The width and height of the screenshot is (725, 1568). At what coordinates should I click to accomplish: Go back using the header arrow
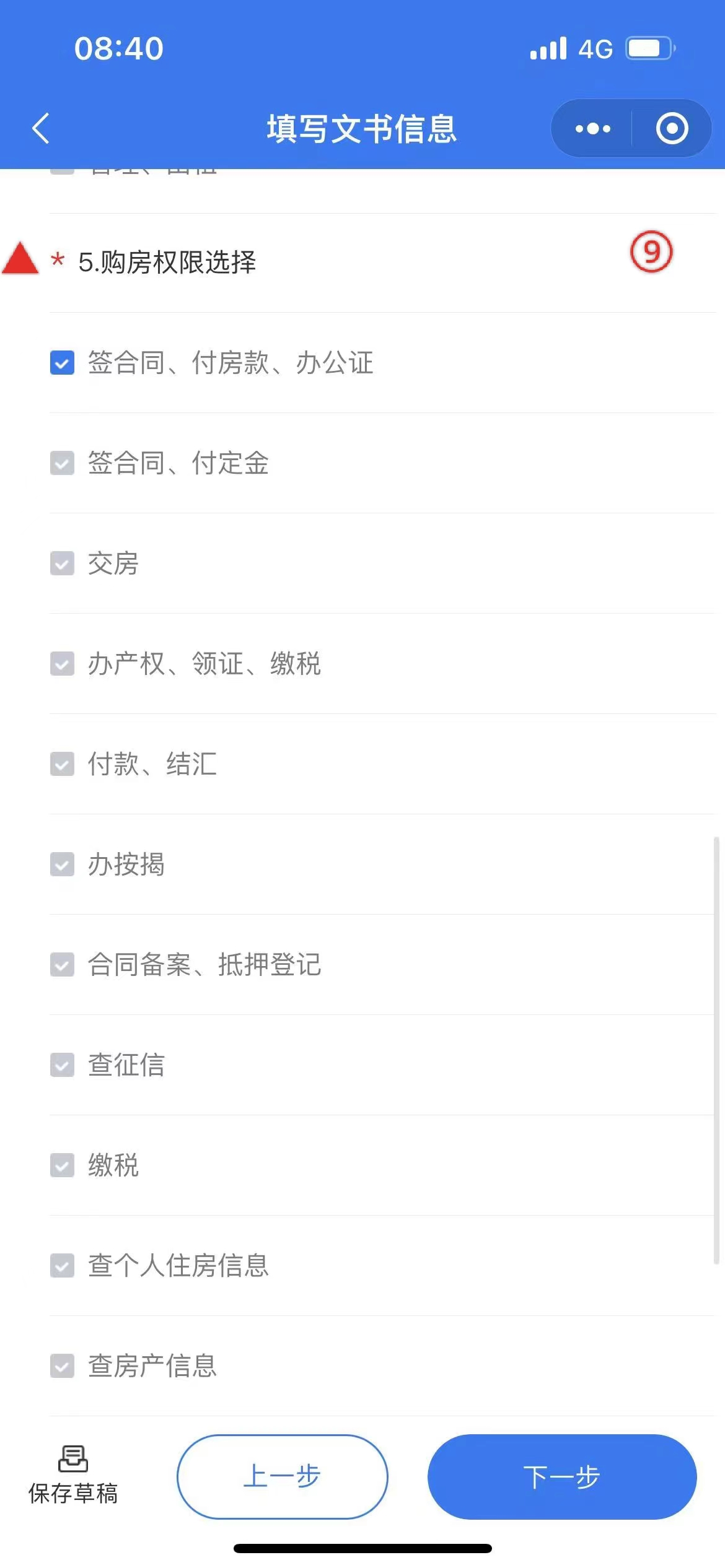41,129
